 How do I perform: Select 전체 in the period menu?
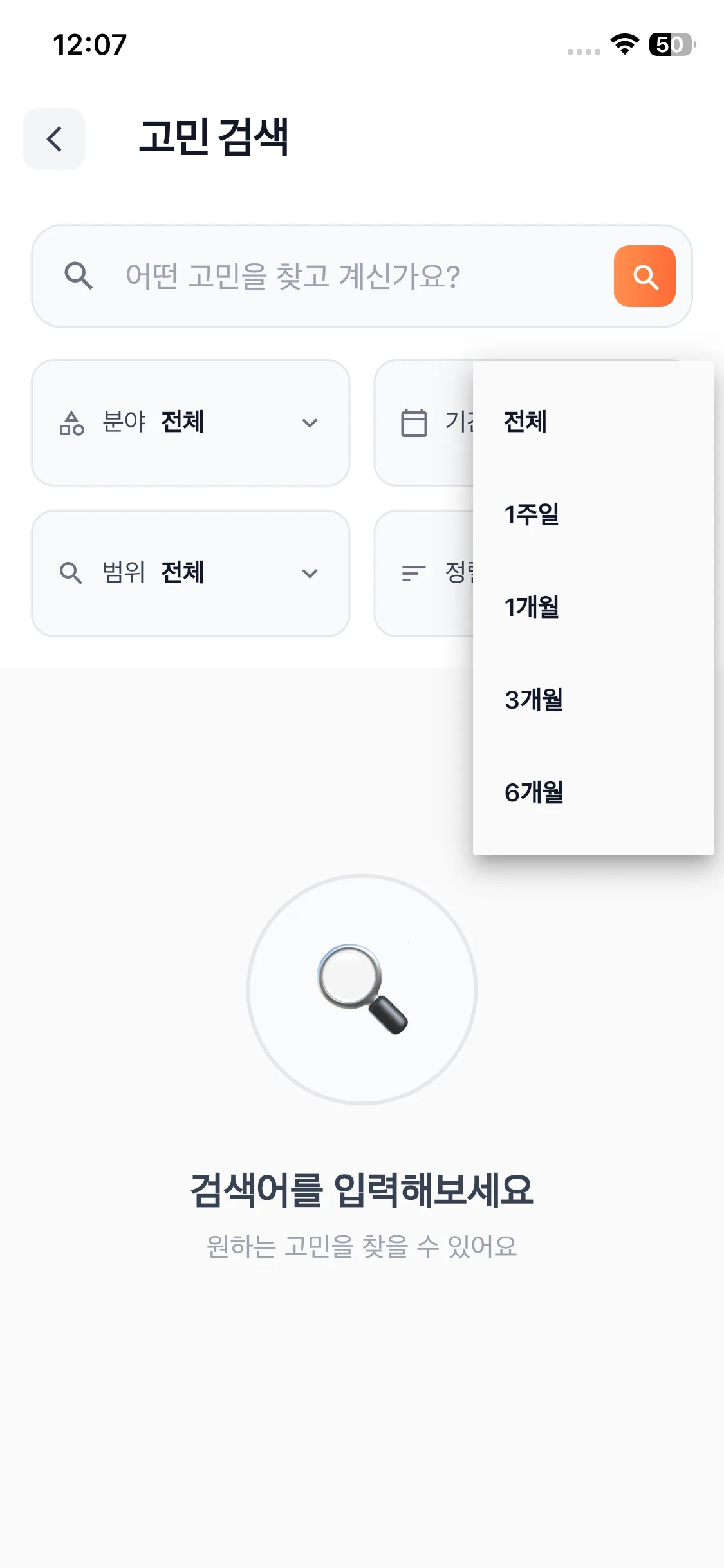[593, 422]
